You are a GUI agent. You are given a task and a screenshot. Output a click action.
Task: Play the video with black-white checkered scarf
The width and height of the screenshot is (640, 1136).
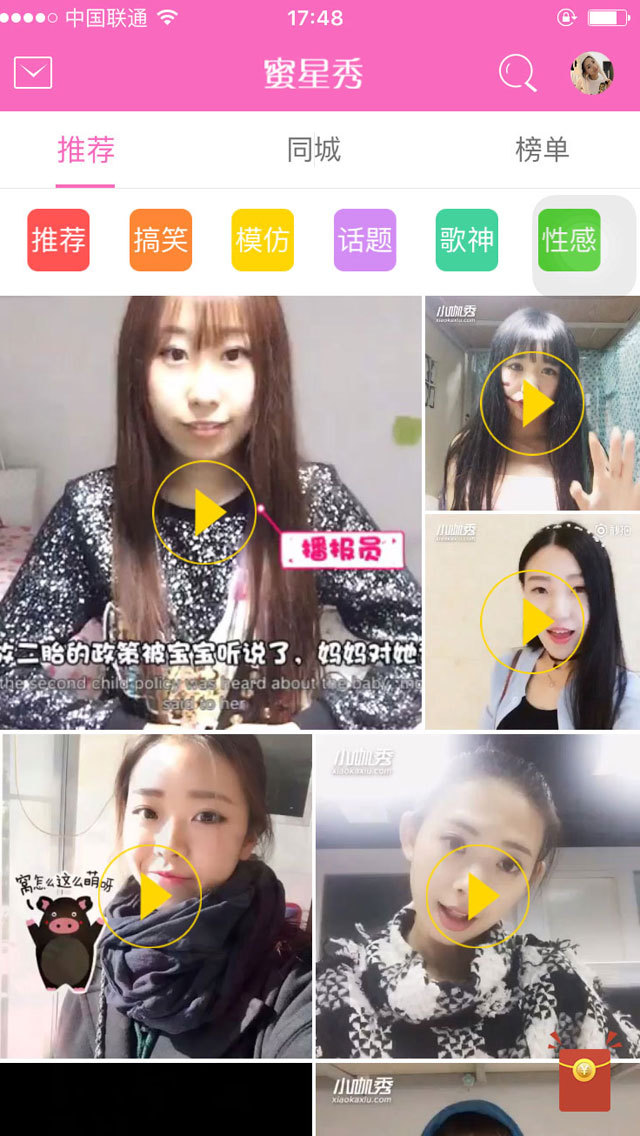tap(477, 895)
